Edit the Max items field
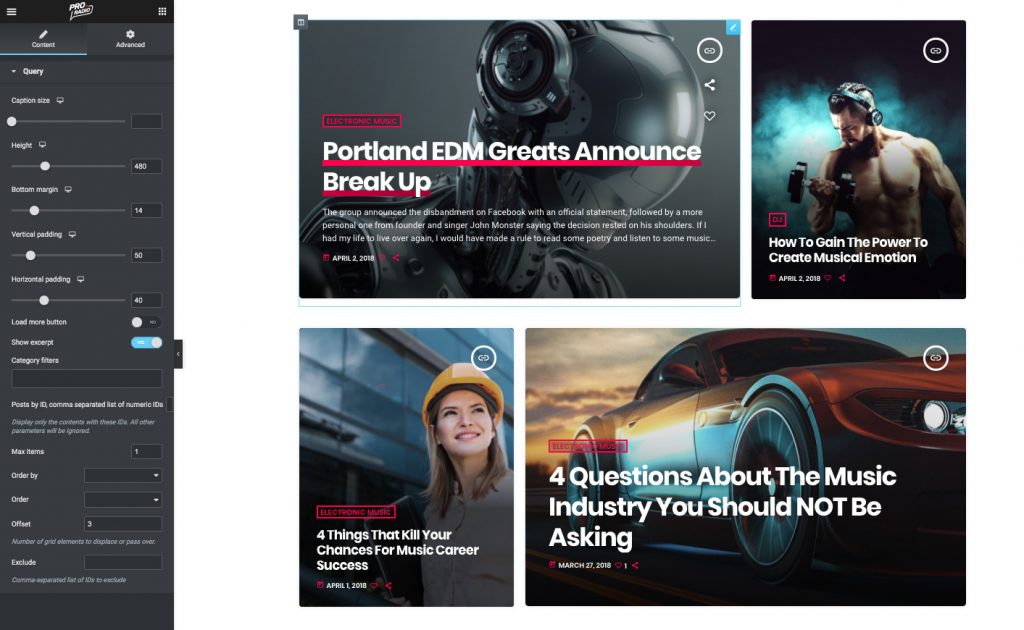The image size is (1024, 630). 146,452
